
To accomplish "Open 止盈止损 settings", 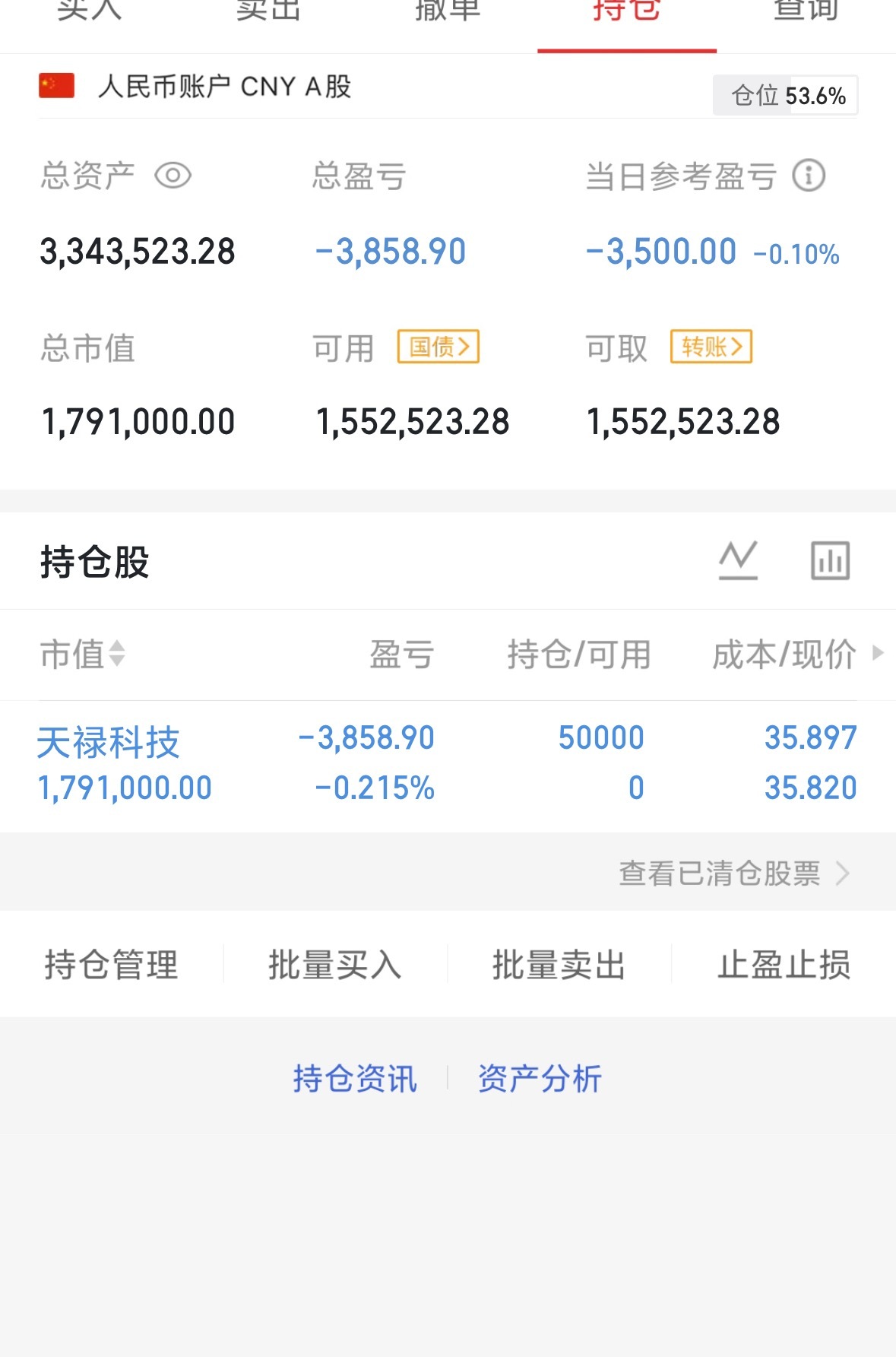I will pyautogui.click(x=785, y=965).
